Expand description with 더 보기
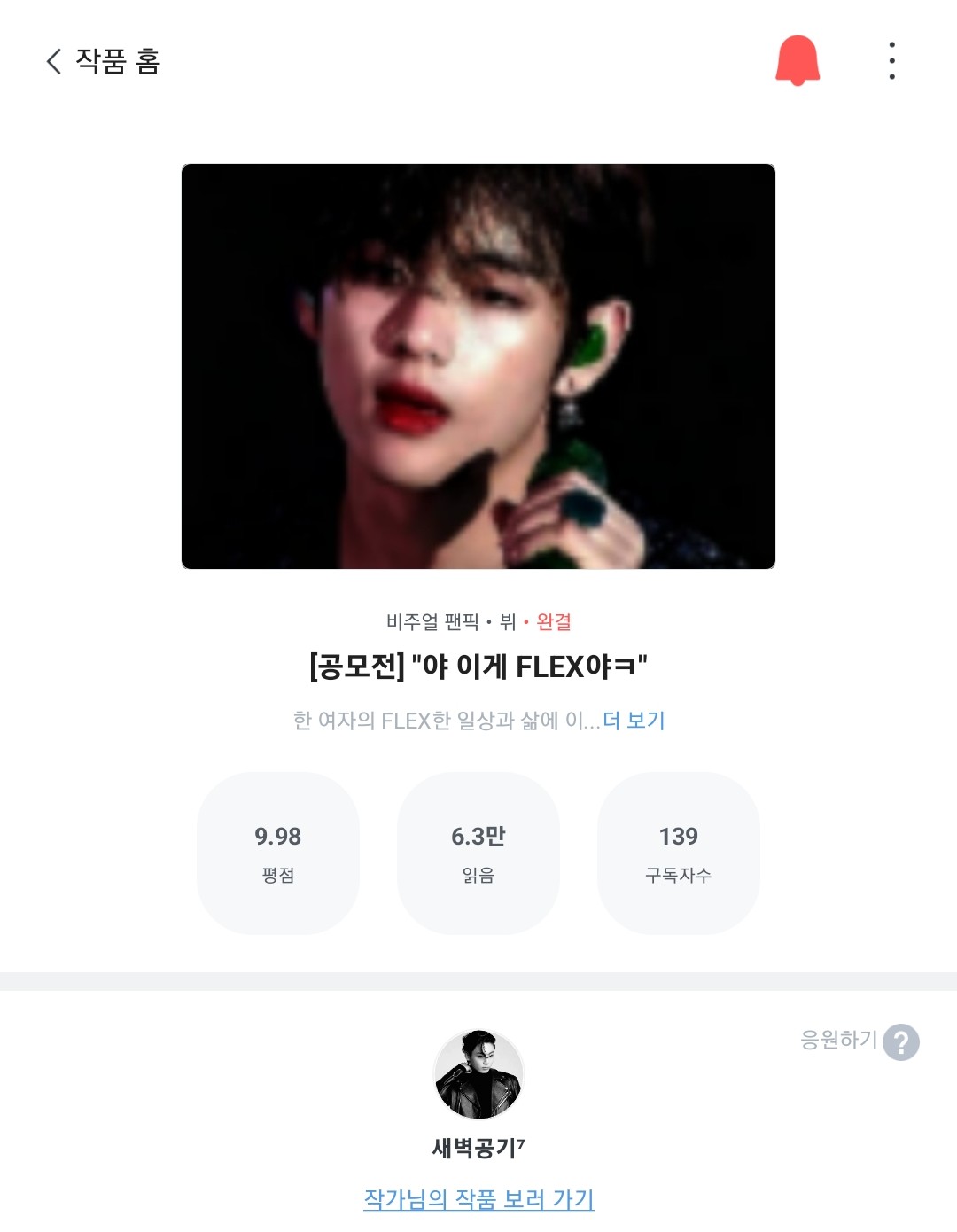957x1232 pixels. click(x=634, y=721)
